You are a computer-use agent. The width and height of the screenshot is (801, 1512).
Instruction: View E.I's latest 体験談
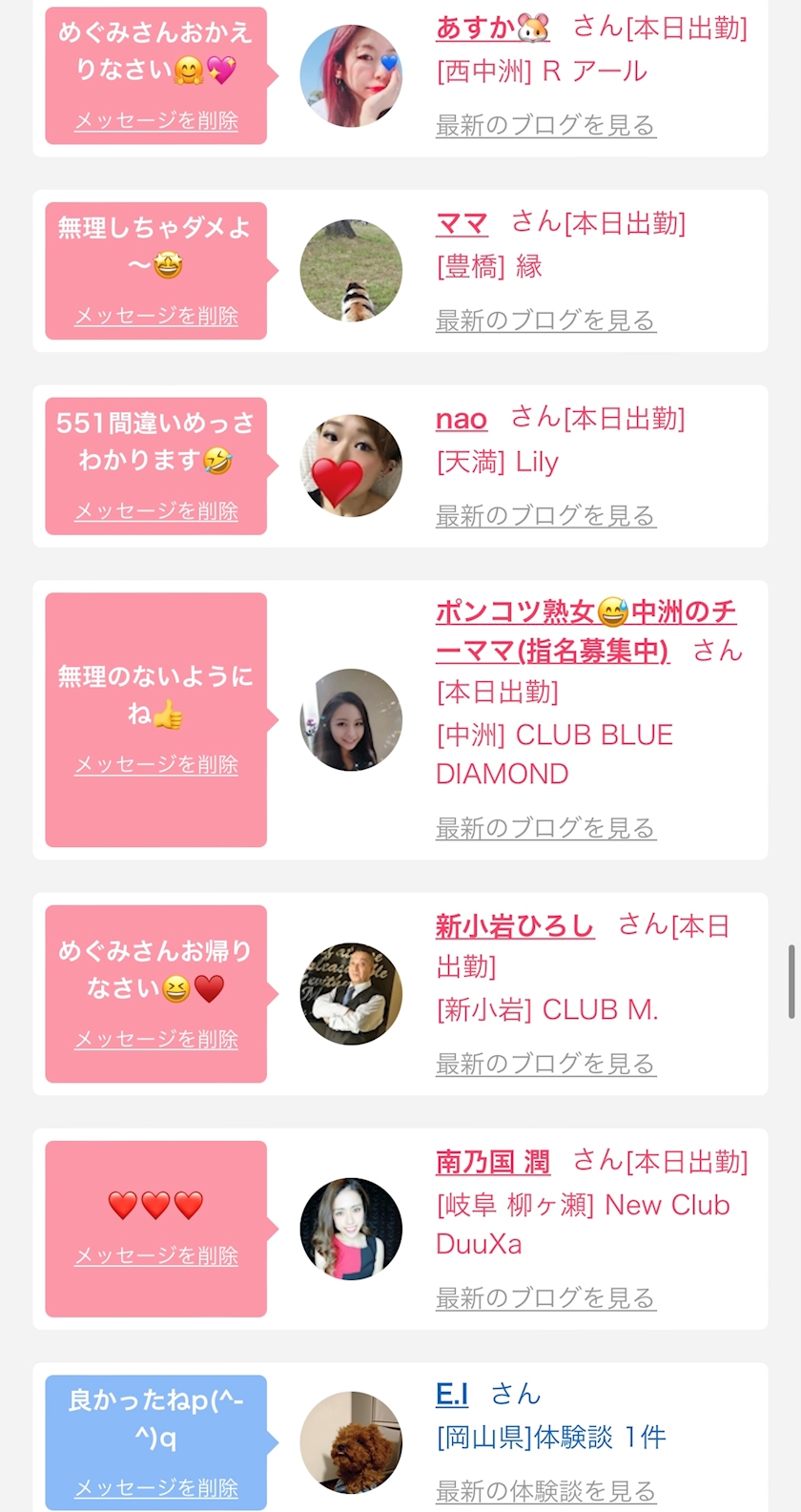click(x=545, y=1491)
